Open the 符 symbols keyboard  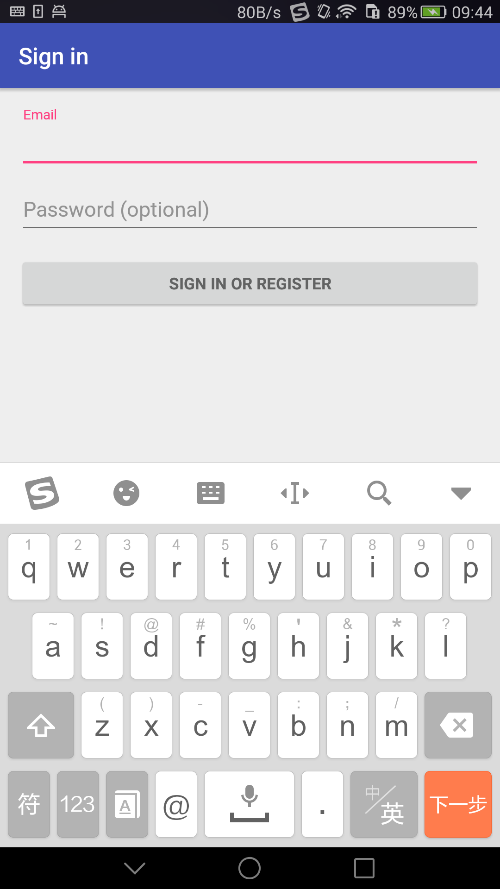(x=29, y=804)
